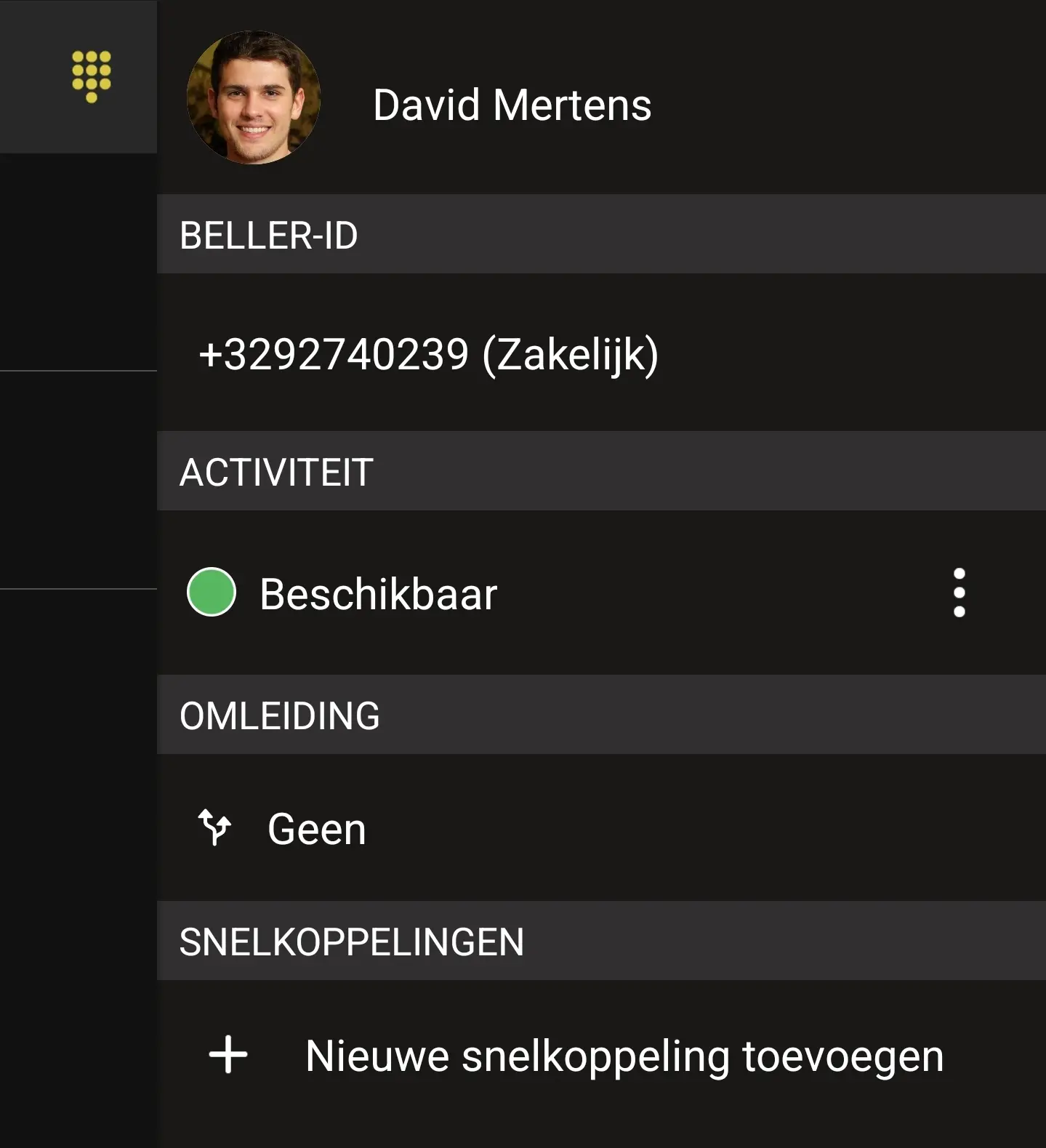Tap Nieuwe snelkoppeling toevoegen

(624, 1056)
